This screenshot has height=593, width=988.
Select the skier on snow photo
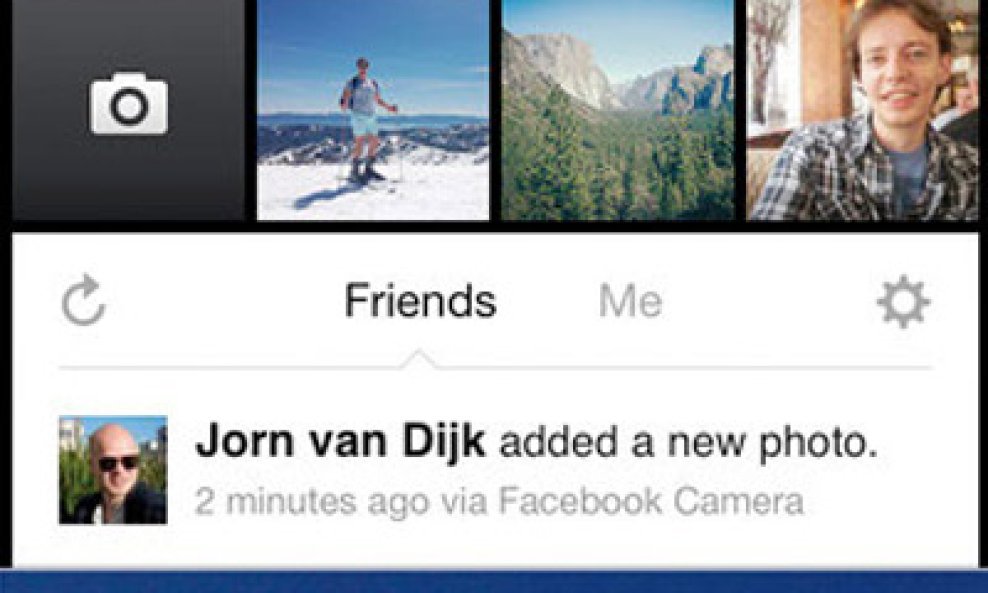coord(373,108)
